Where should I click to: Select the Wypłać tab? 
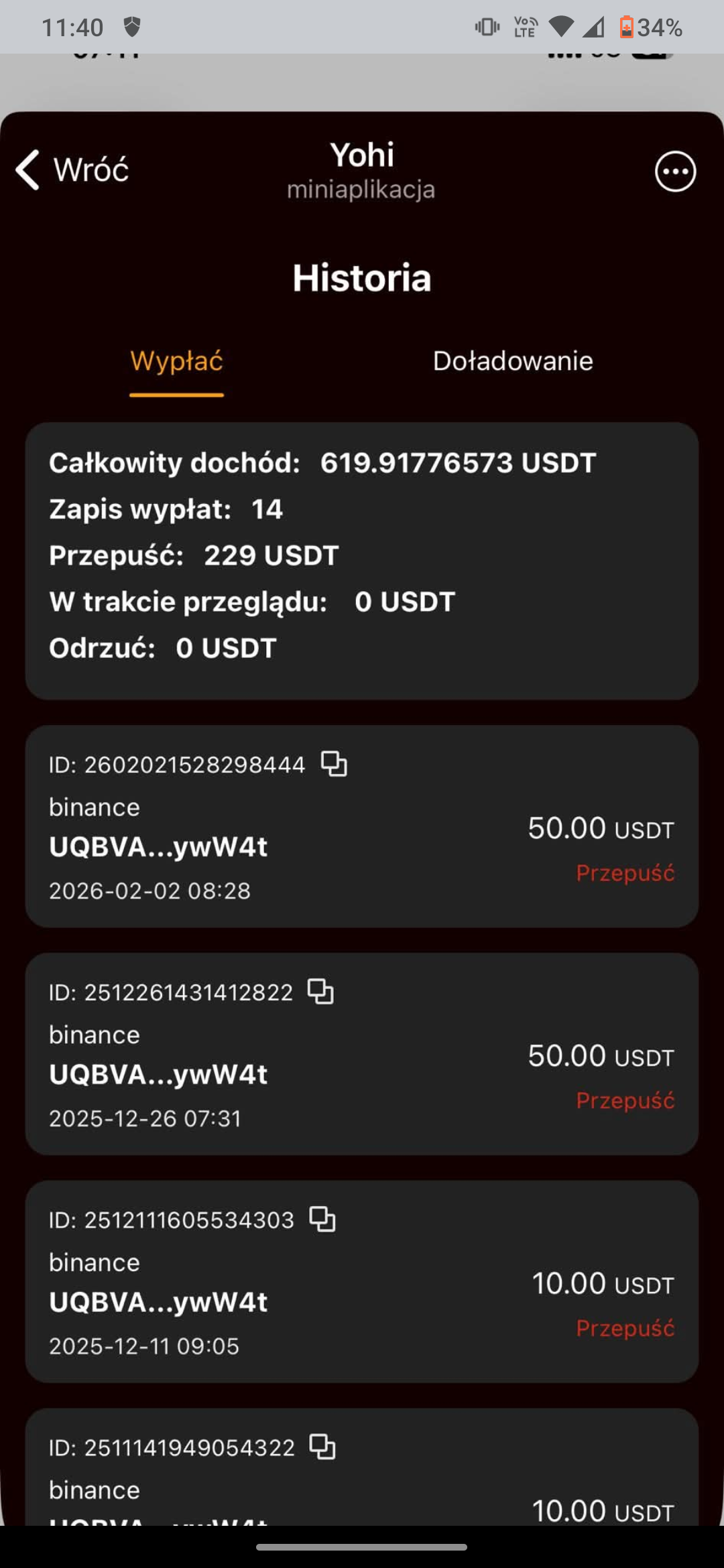coord(176,361)
